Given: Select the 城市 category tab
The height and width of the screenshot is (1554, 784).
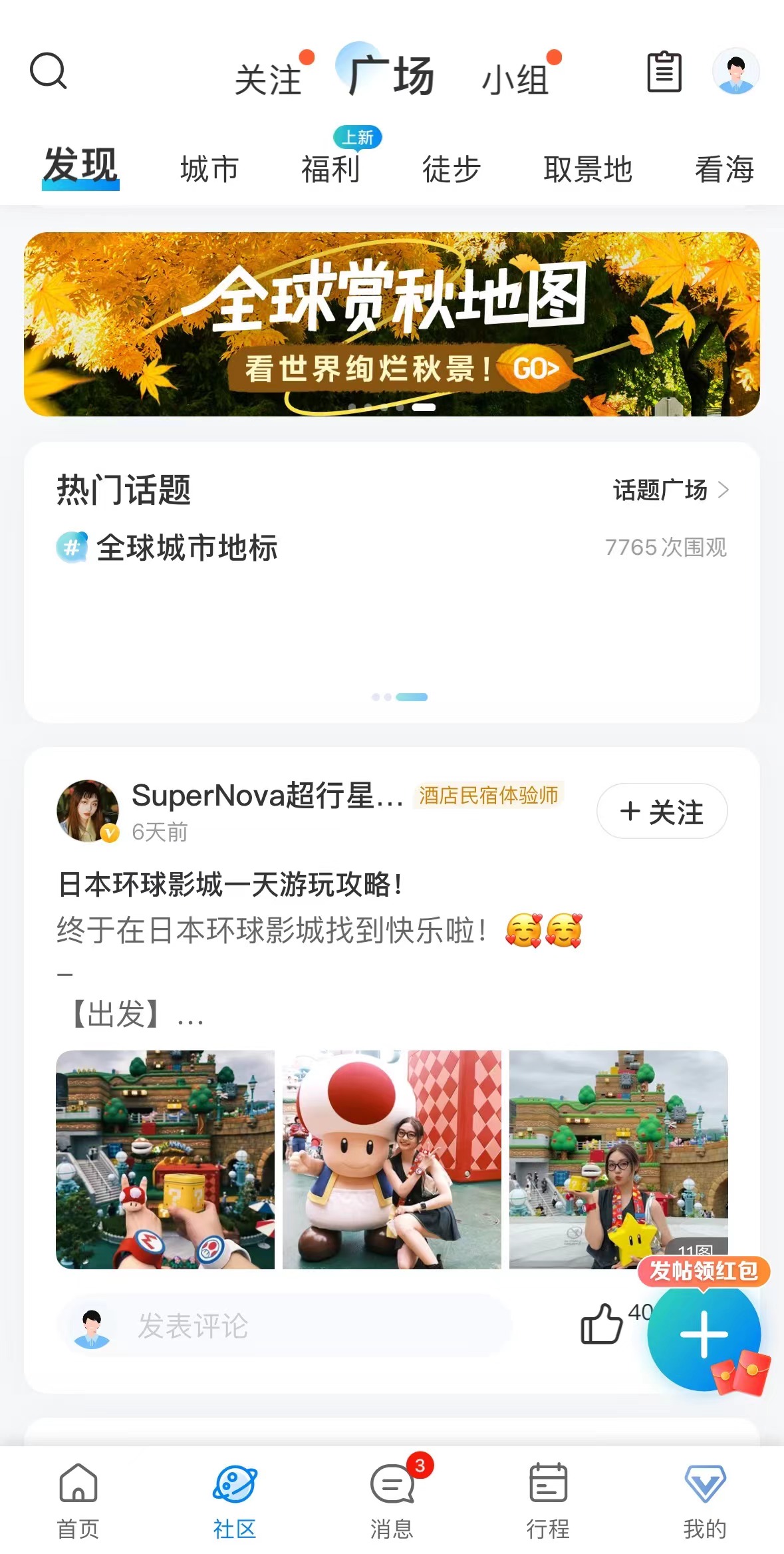Looking at the screenshot, I should coord(209,169).
